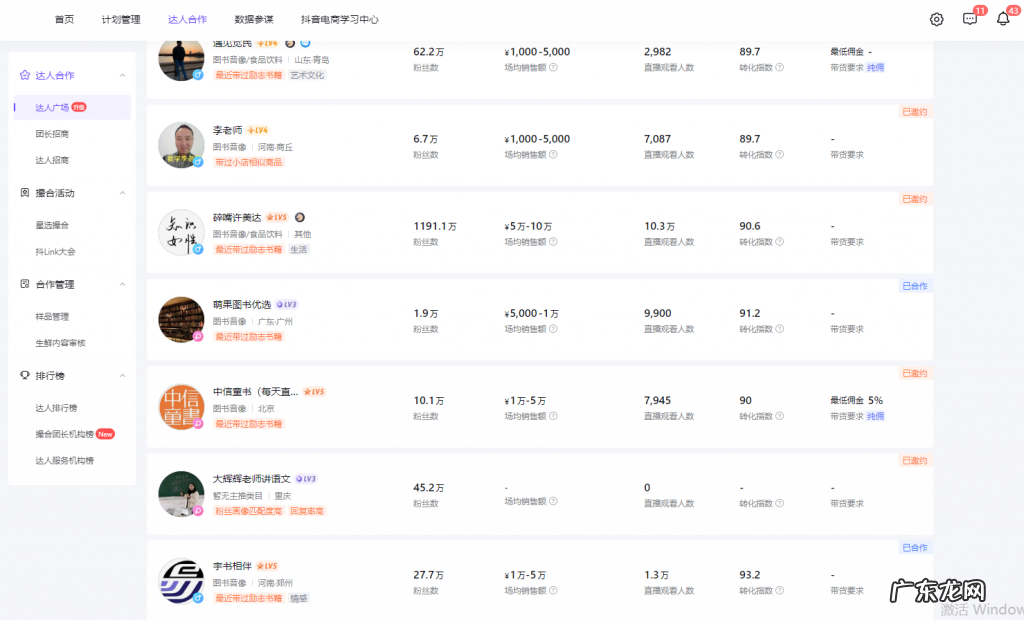This screenshot has height=620, width=1024.
Task: Switch to the 计划管理 tab
Action: (121, 19)
